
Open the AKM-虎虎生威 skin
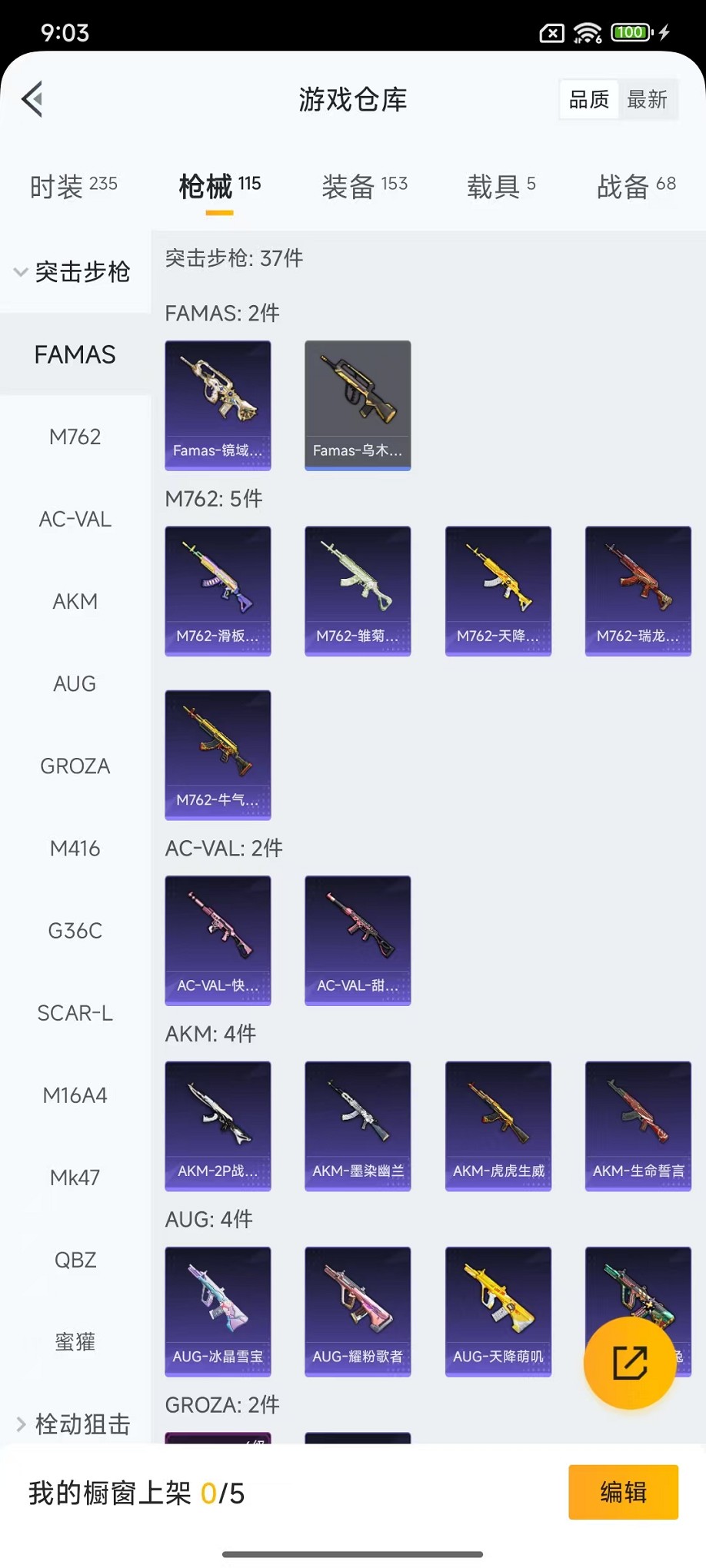coord(498,1125)
